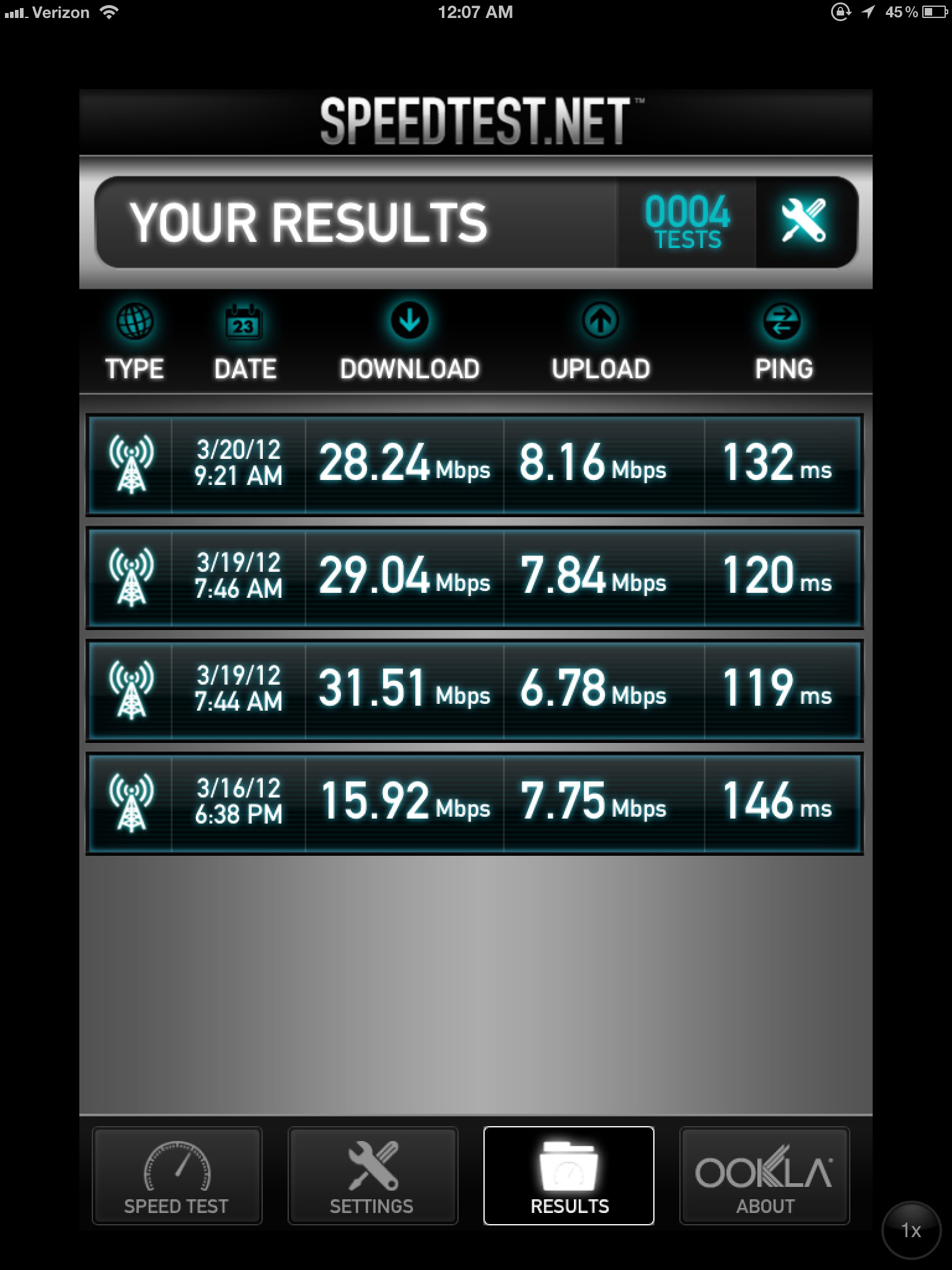Toggle the 1x zoom button
Image resolution: width=952 pixels, height=1270 pixels.
click(x=911, y=1230)
